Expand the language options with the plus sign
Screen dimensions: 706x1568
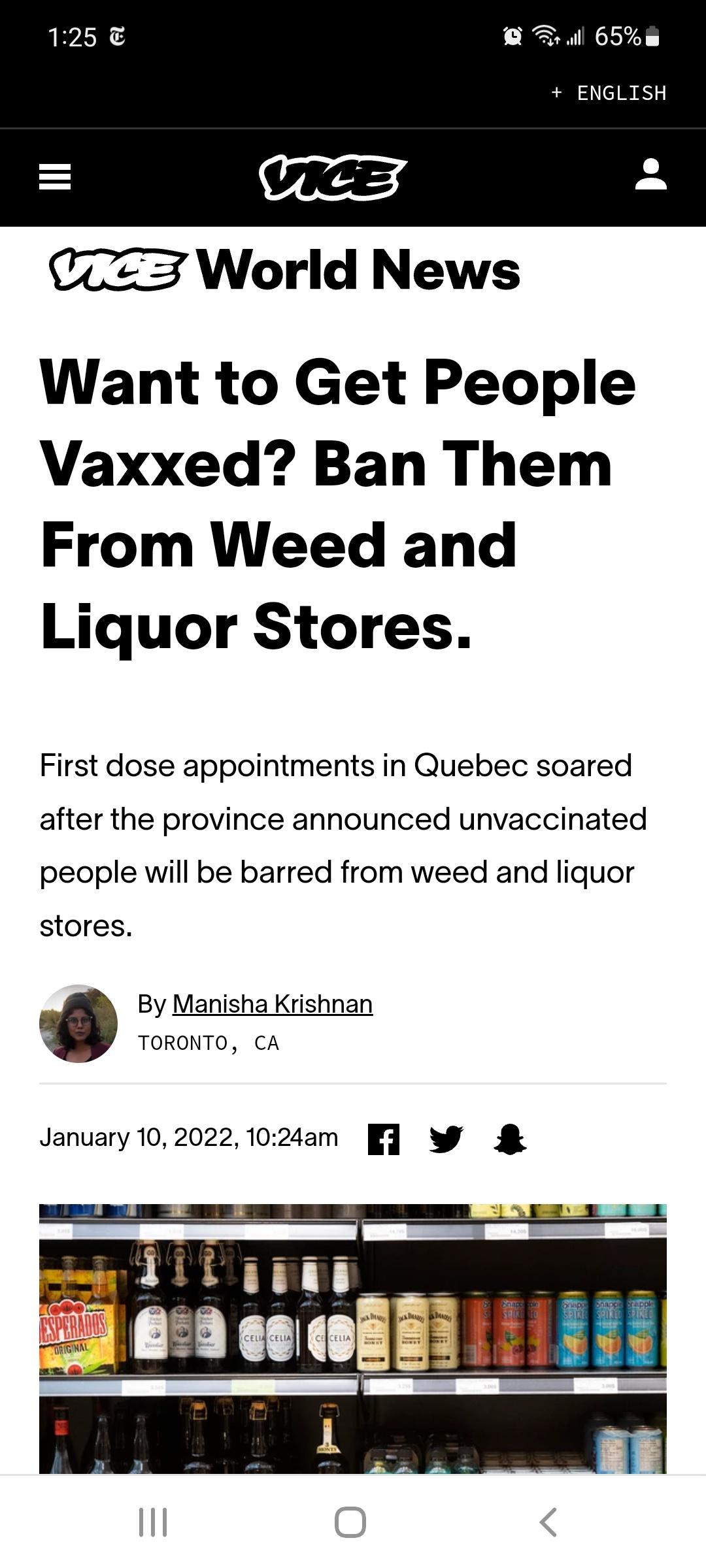coord(557,92)
